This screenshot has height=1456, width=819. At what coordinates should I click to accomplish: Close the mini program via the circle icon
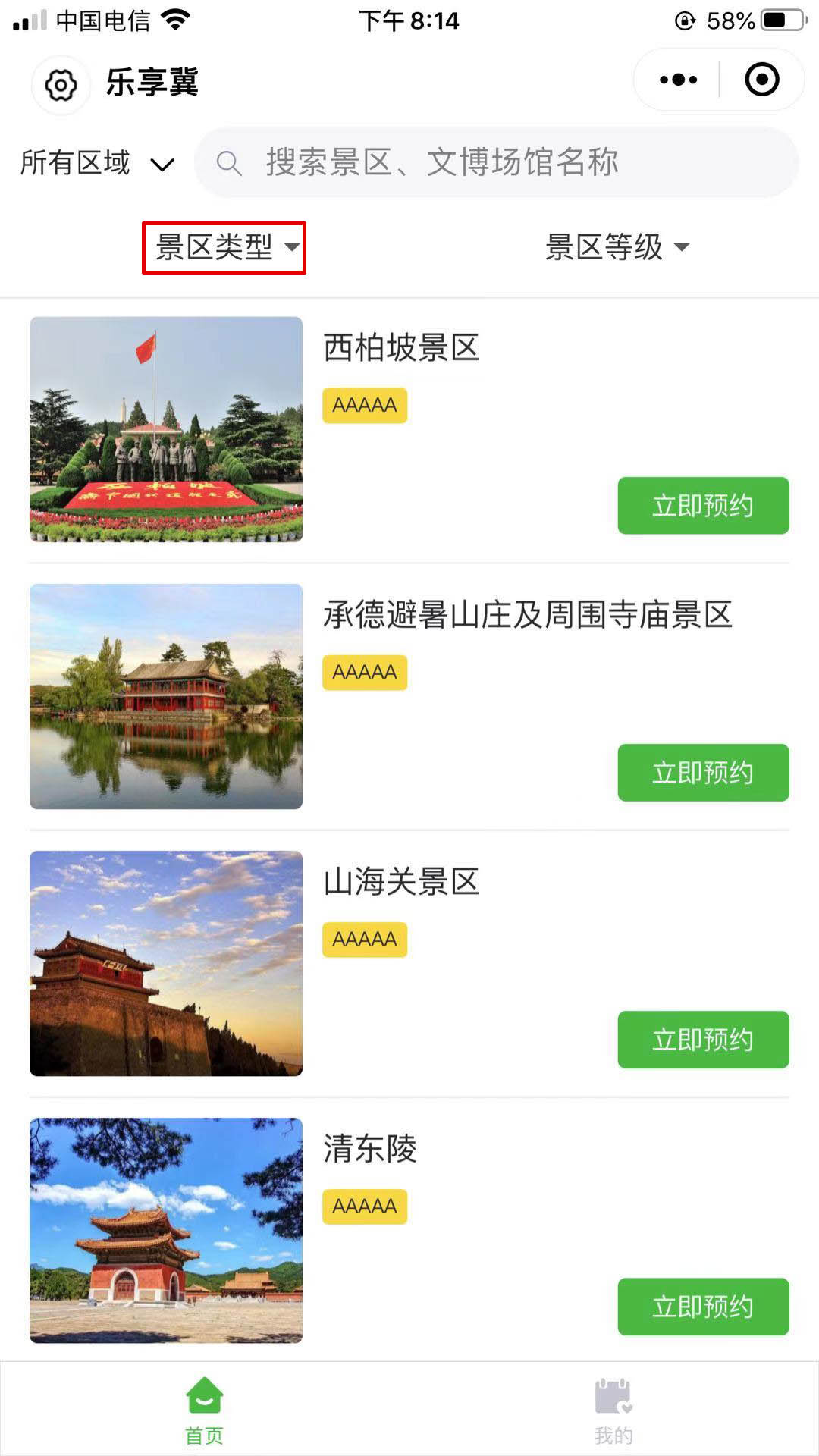(x=761, y=80)
